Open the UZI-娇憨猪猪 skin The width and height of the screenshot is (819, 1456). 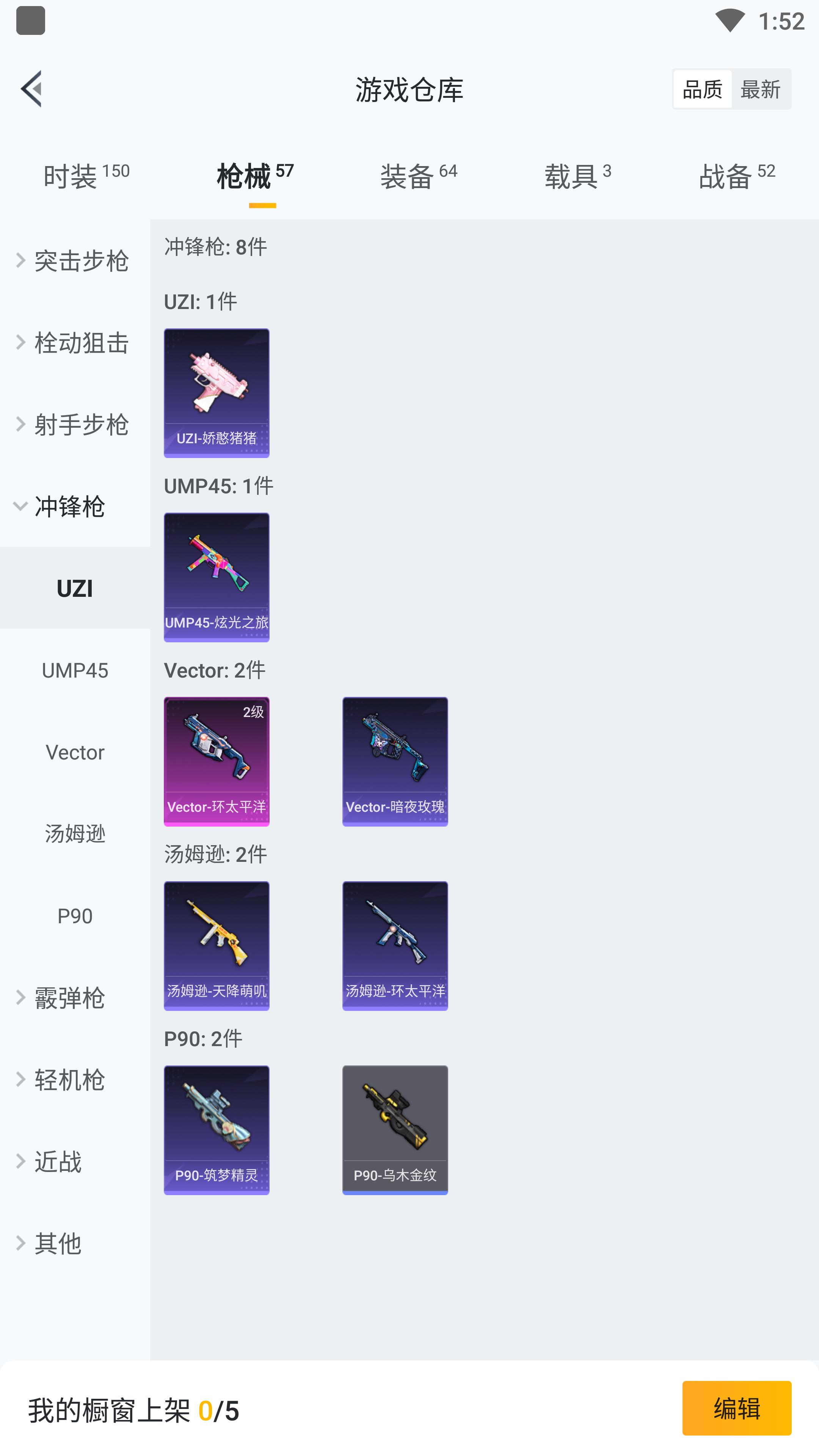217,392
